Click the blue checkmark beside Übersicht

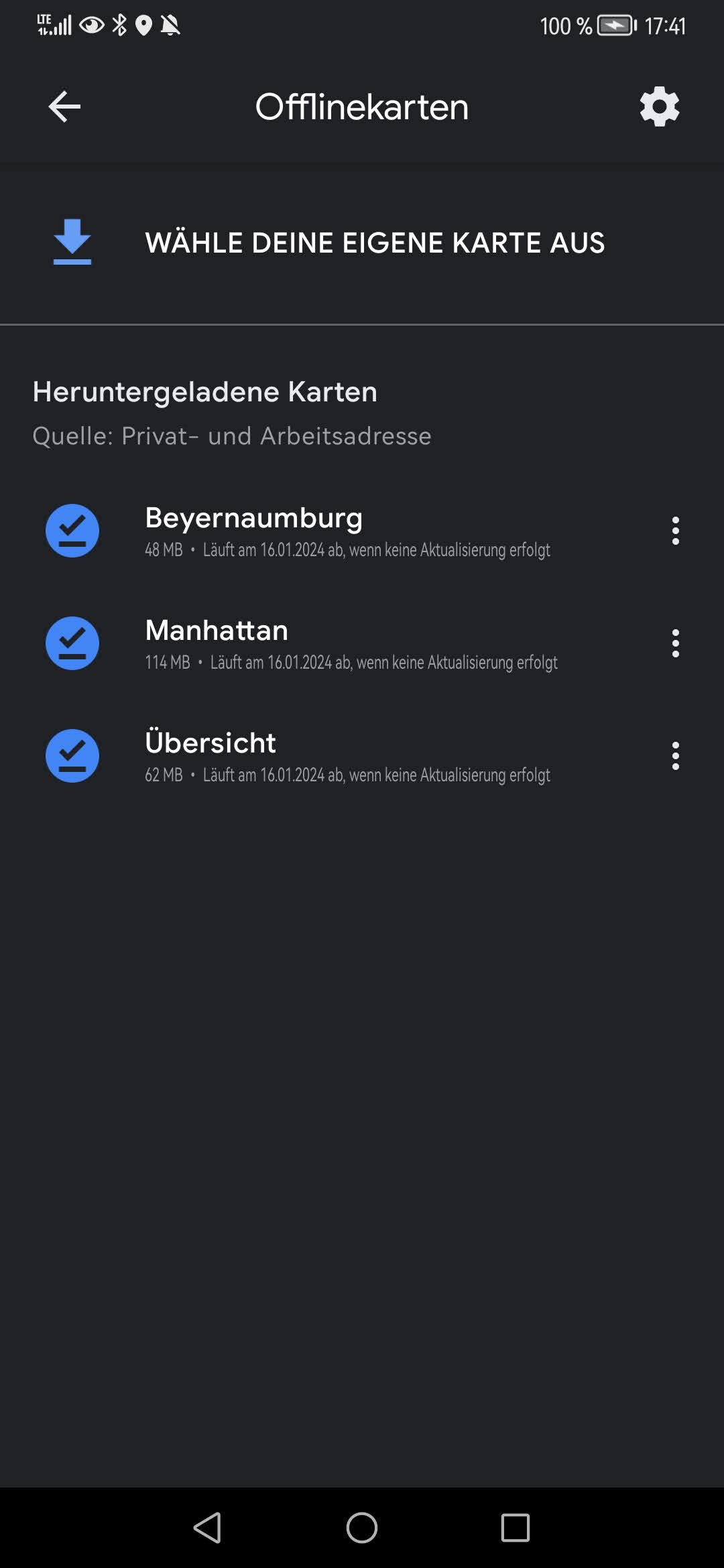74,756
